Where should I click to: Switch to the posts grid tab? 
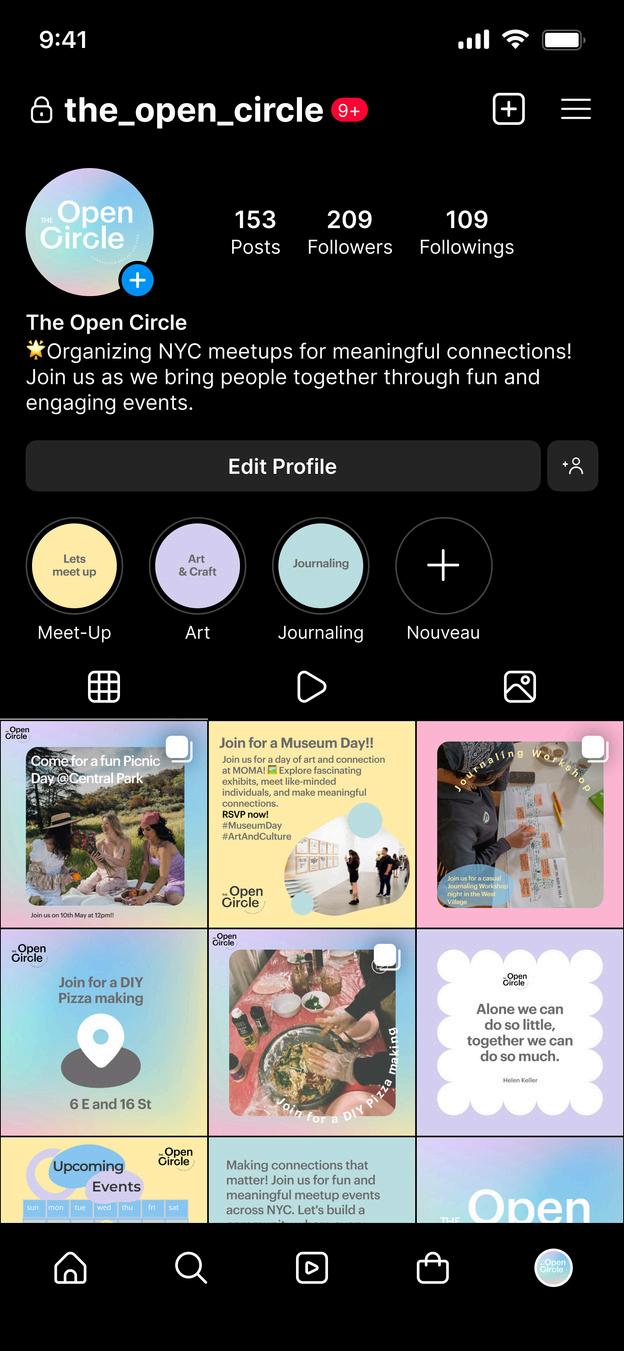coord(104,687)
